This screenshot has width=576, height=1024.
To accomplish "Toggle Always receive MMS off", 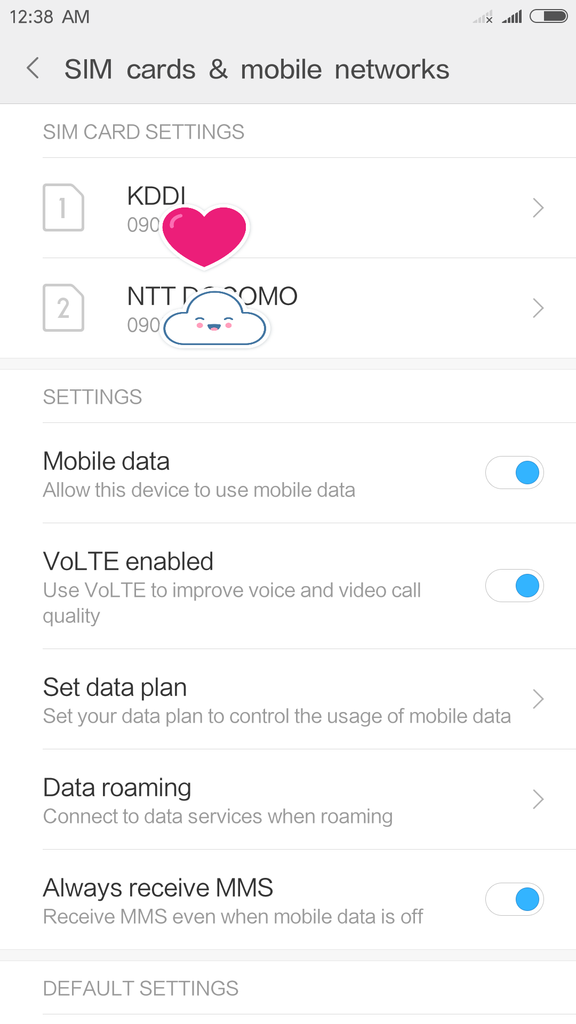I will coord(514,899).
